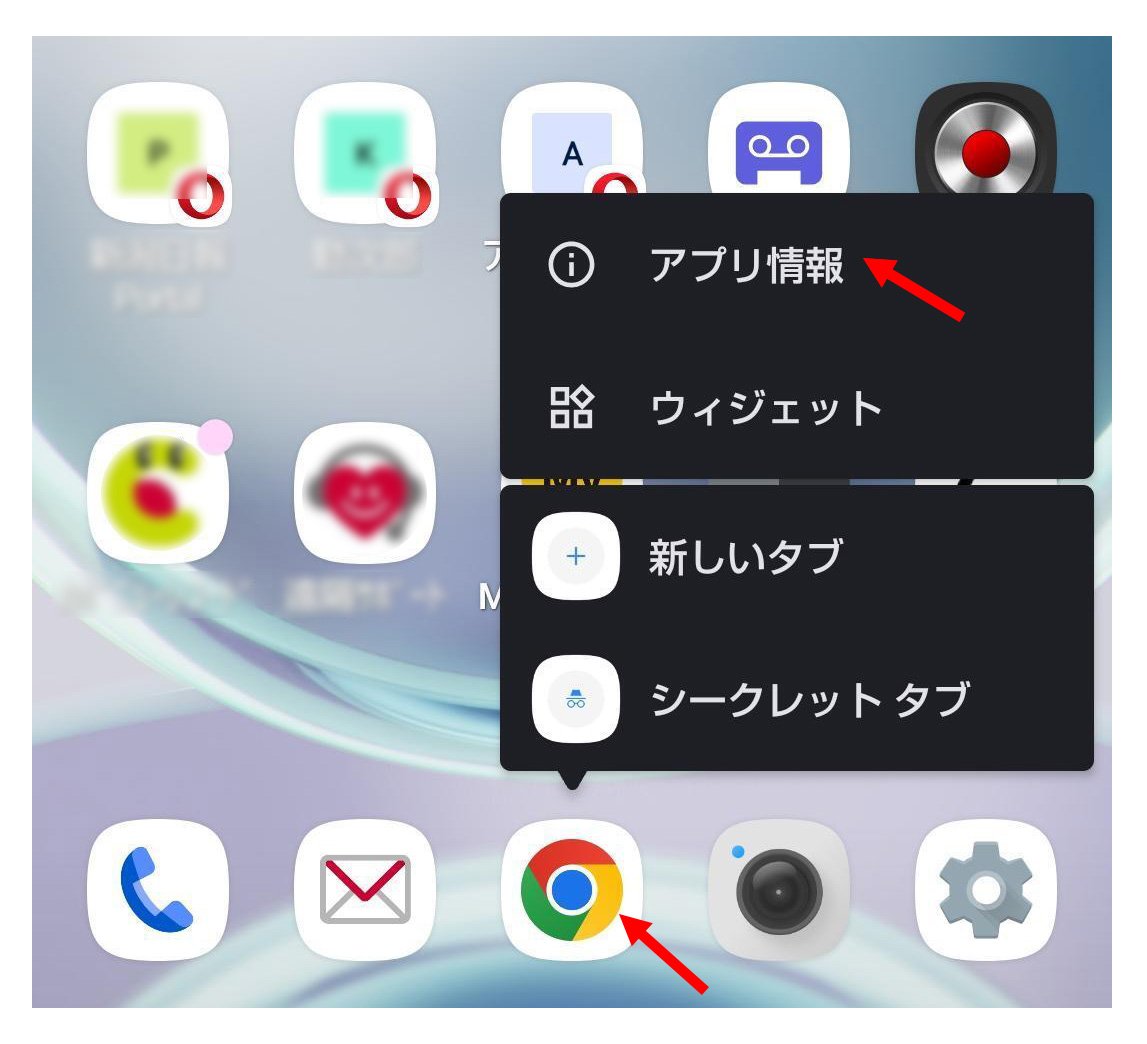This screenshot has height=1044, width=1147.
Task: Select ウィジェット from the popup menu
Action: 765,408
